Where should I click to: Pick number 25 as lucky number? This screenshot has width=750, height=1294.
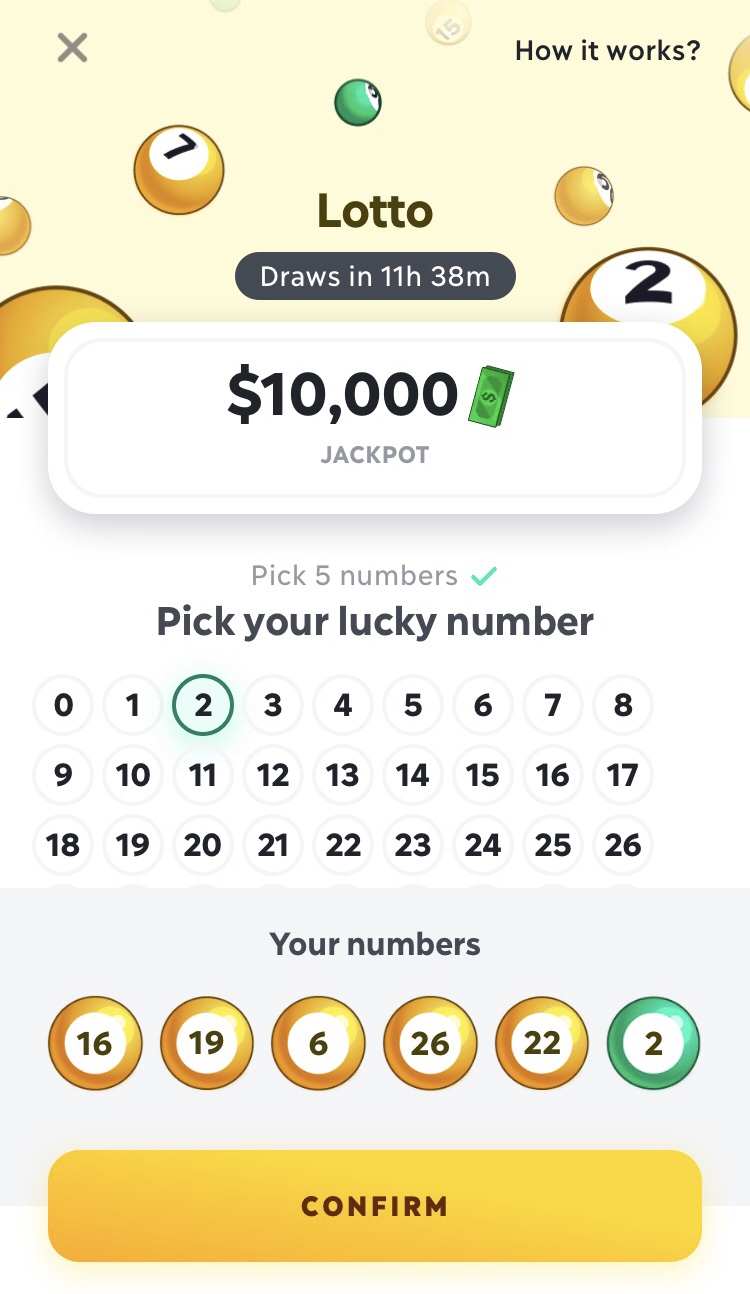point(553,846)
